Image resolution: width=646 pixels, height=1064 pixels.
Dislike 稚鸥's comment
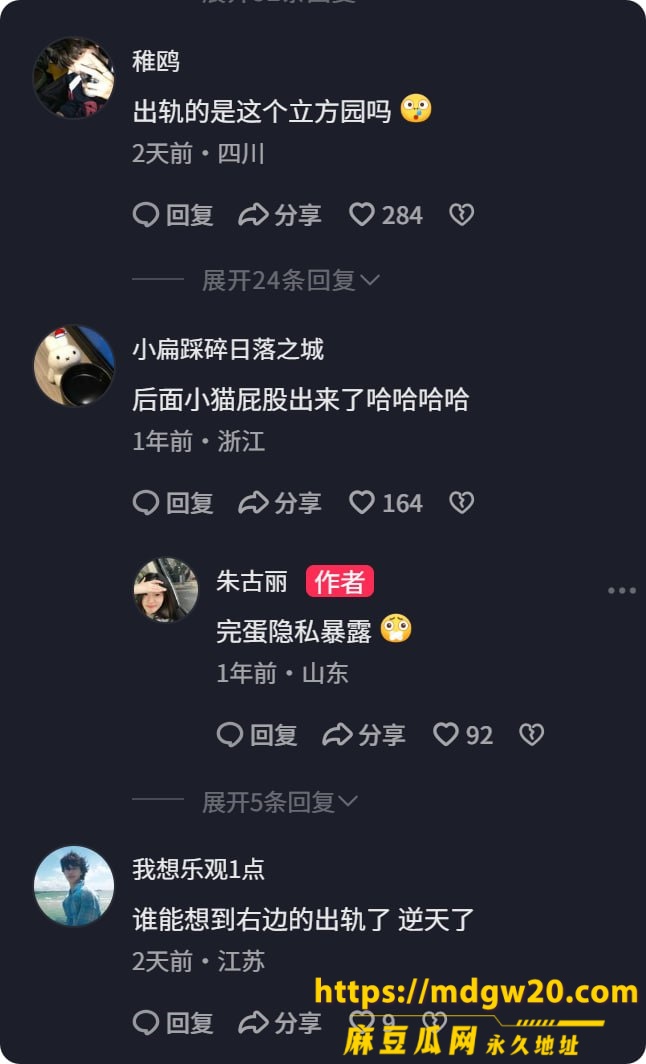[461, 215]
